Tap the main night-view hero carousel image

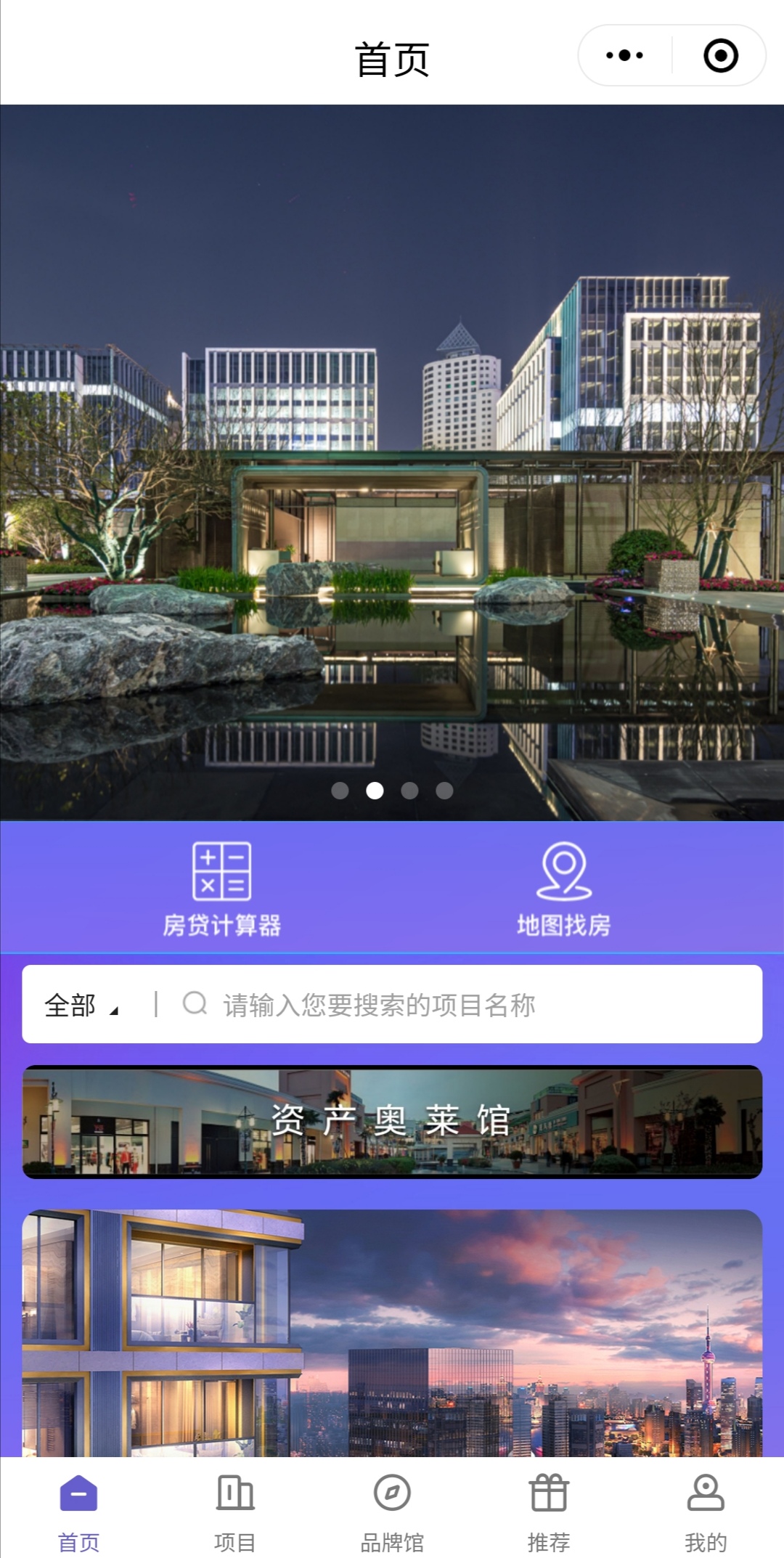(392, 457)
